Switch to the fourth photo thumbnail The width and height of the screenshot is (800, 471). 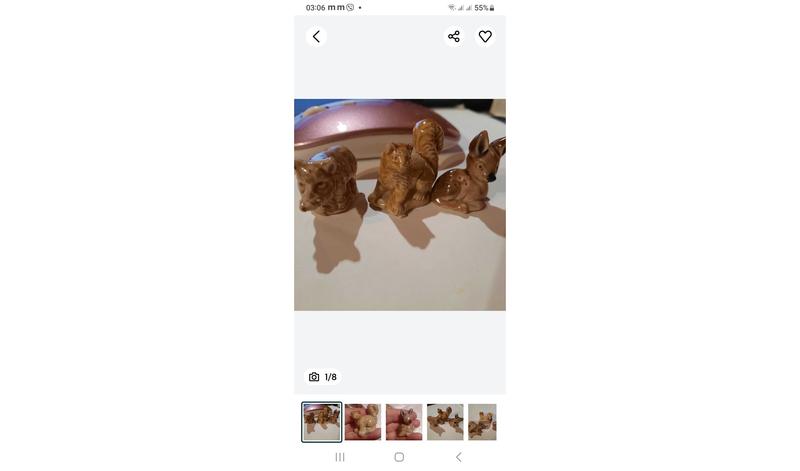pos(445,422)
